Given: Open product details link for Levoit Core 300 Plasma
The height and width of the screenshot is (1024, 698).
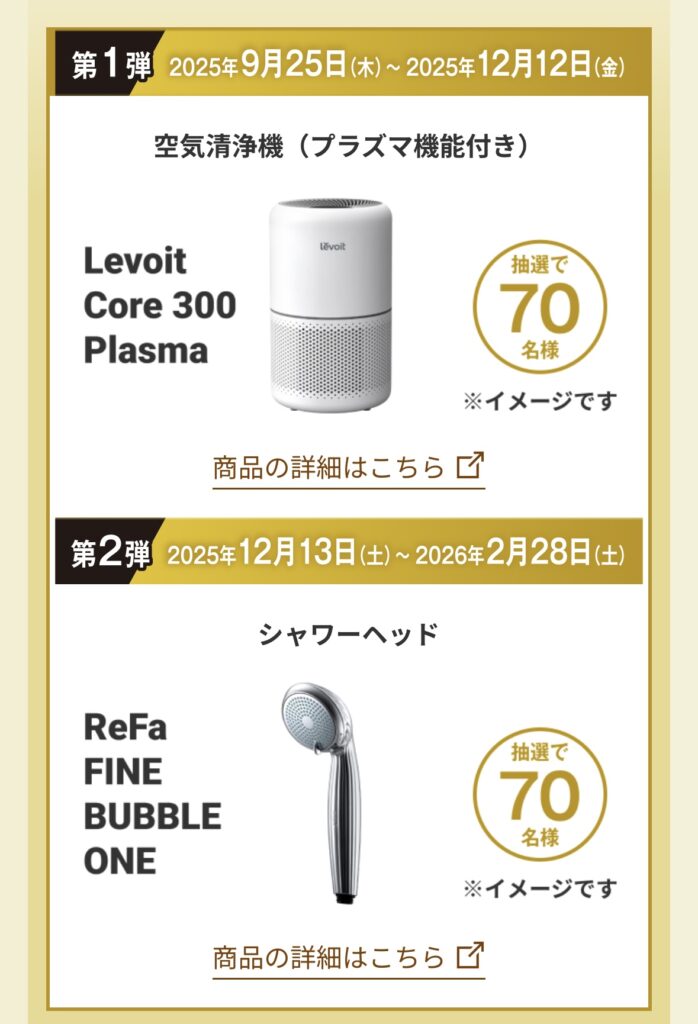Looking at the screenshot, I should [348, 467].
